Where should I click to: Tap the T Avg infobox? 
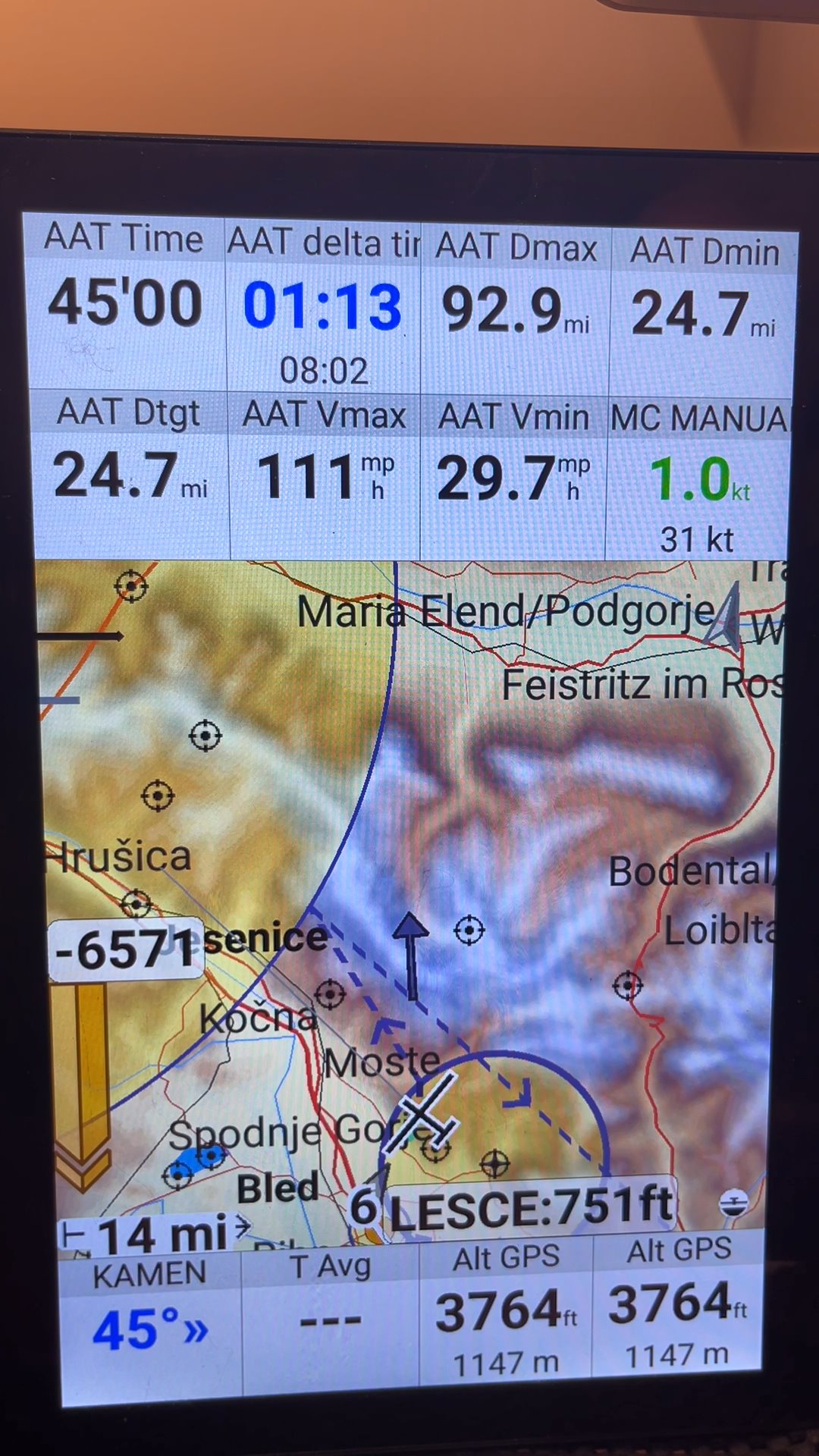click(x=330, y=1318)
